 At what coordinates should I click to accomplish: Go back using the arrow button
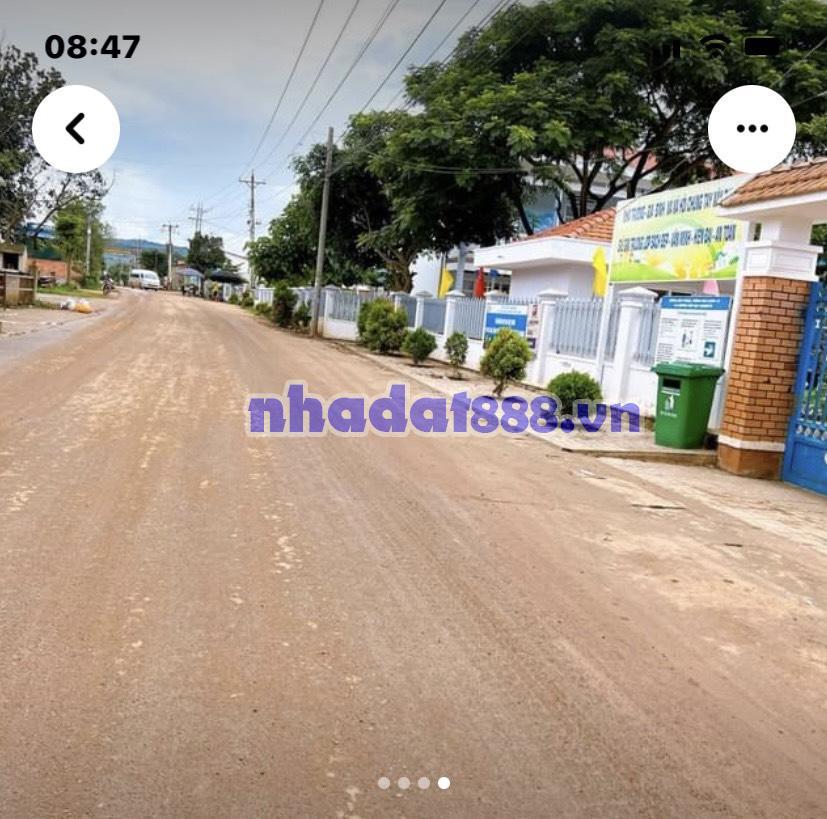pyautogui.click(x=76, y=129)
